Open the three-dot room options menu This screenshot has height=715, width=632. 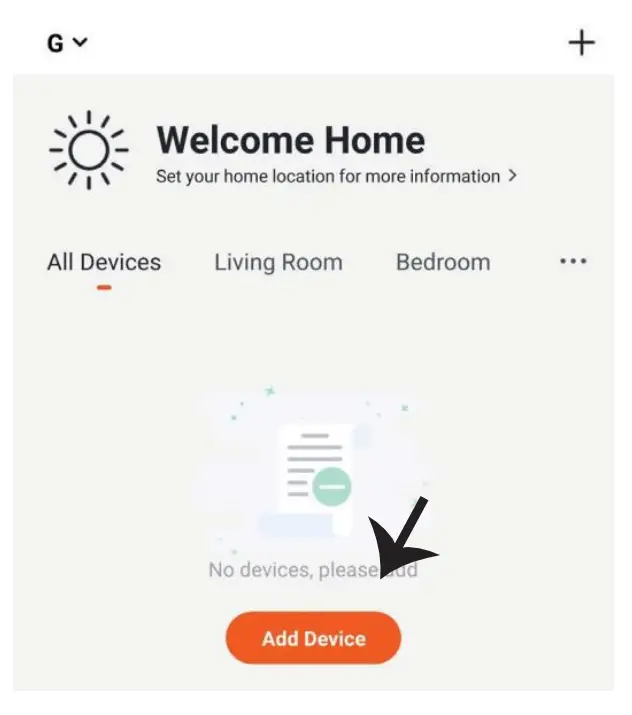click(573, 261)
